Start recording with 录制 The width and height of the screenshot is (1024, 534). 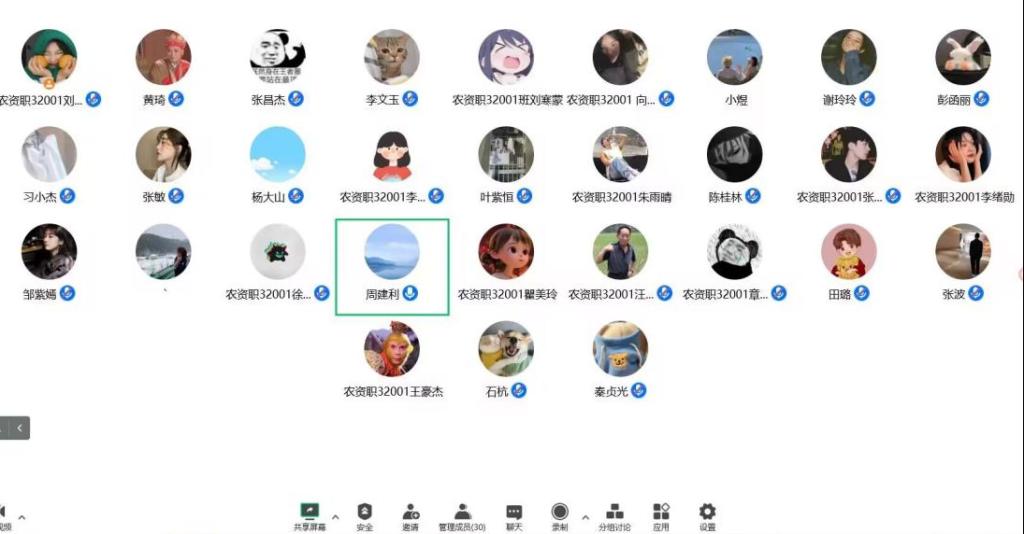pos(559,514)
